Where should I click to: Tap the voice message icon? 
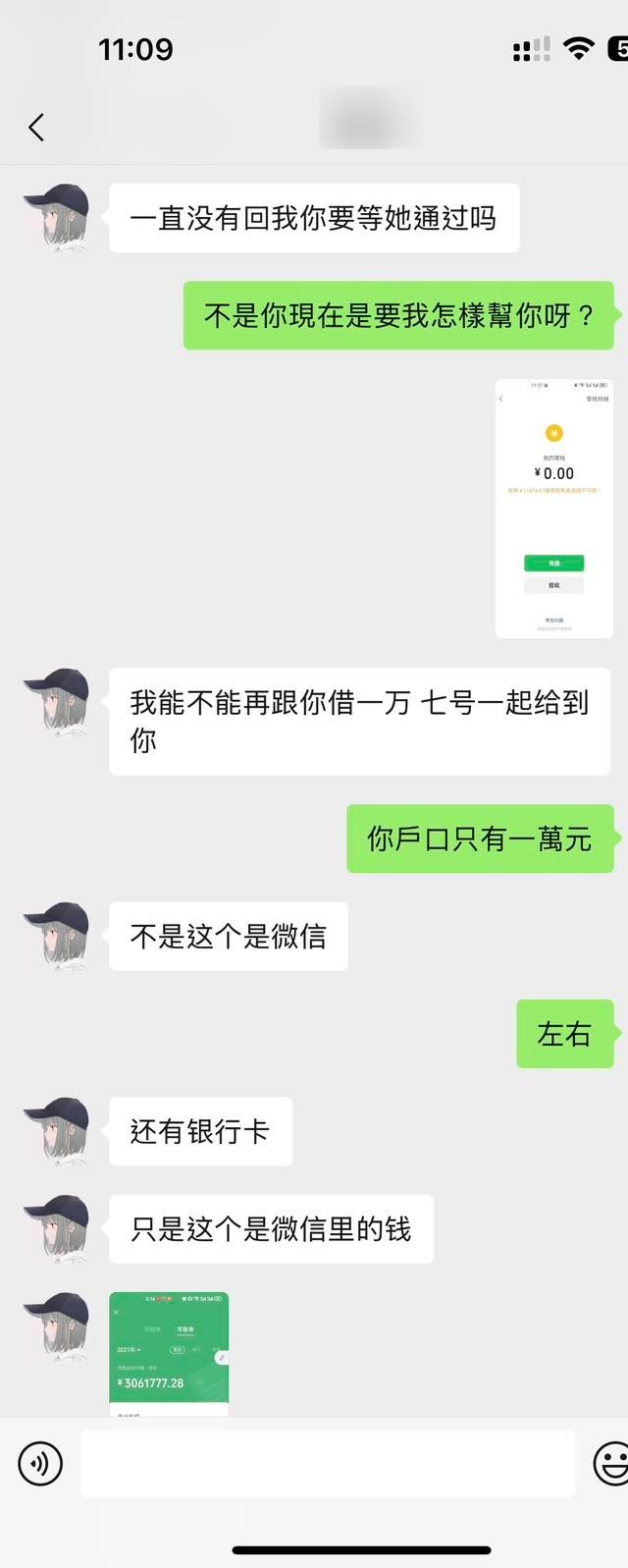[x=40, y=1463]
